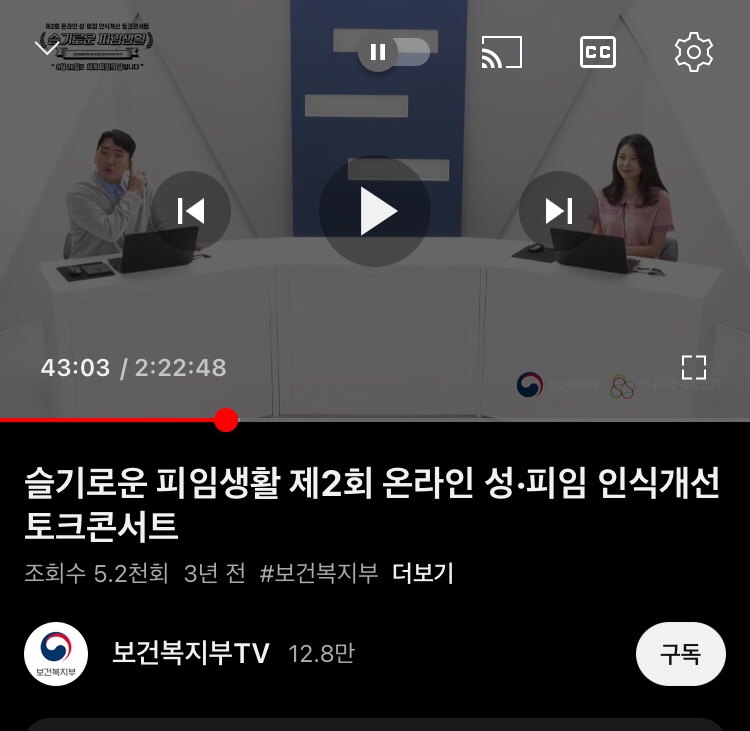Expand the description with 더보기
This screenshot has width=750, height=731.
click(423, 573)
